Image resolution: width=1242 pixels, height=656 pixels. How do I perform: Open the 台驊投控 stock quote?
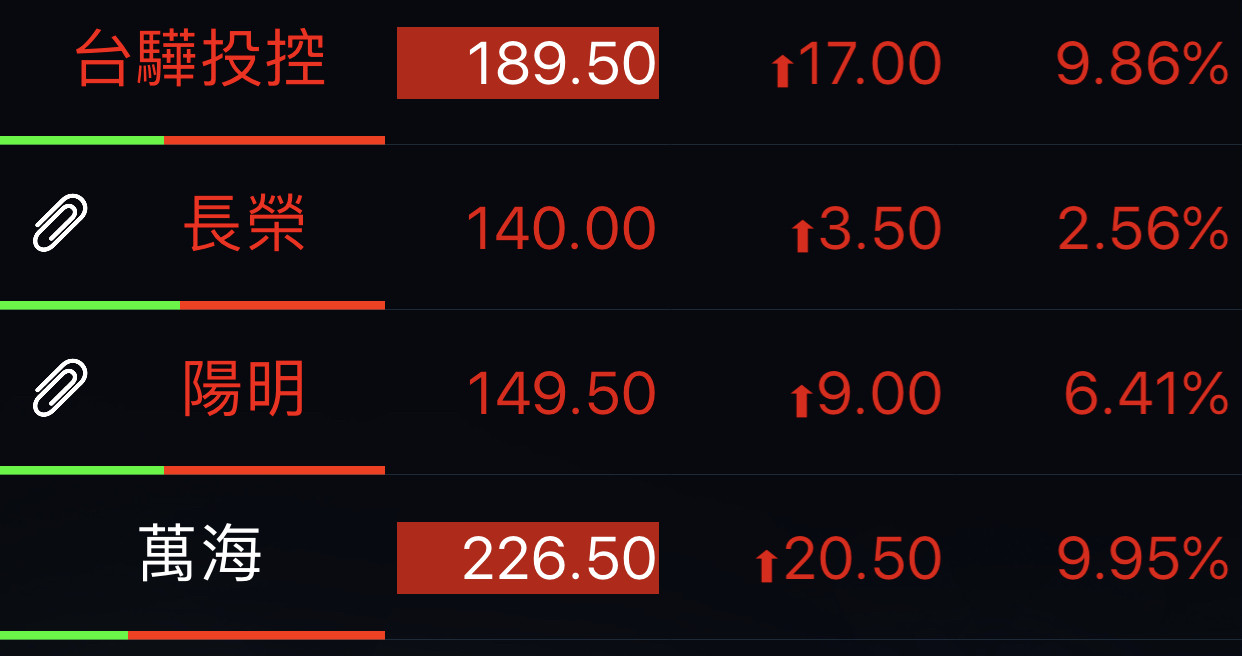pyautogui.click(x=200, y=62)
